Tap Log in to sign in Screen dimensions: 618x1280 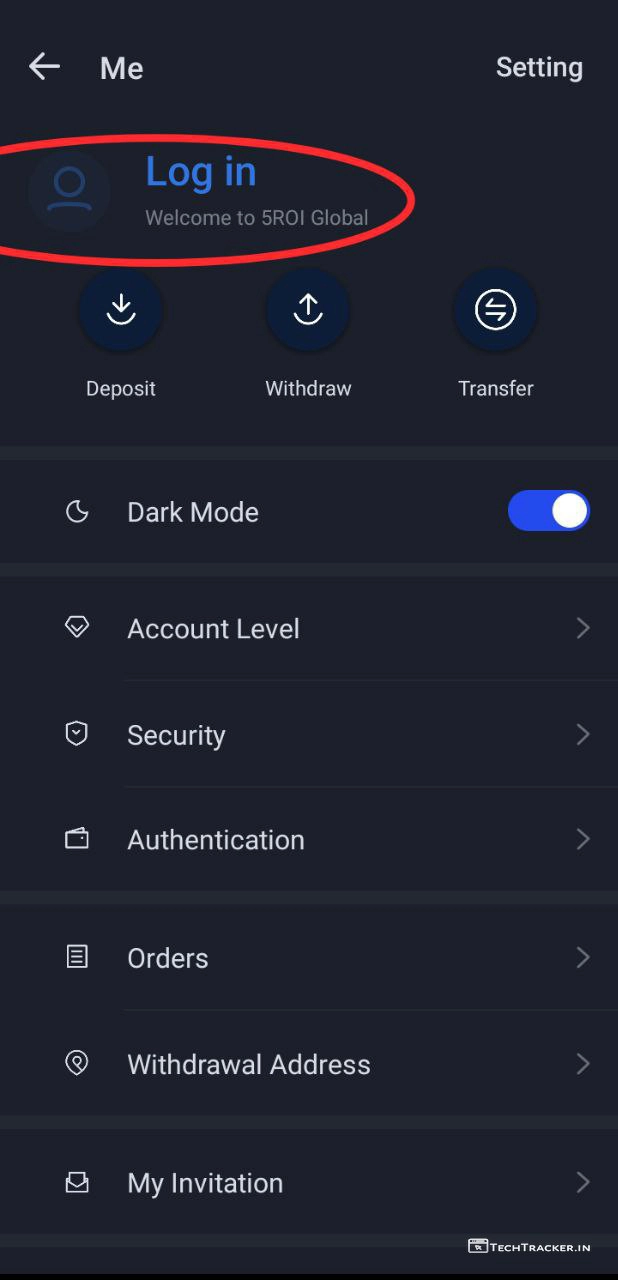click(x=201, y=172)
